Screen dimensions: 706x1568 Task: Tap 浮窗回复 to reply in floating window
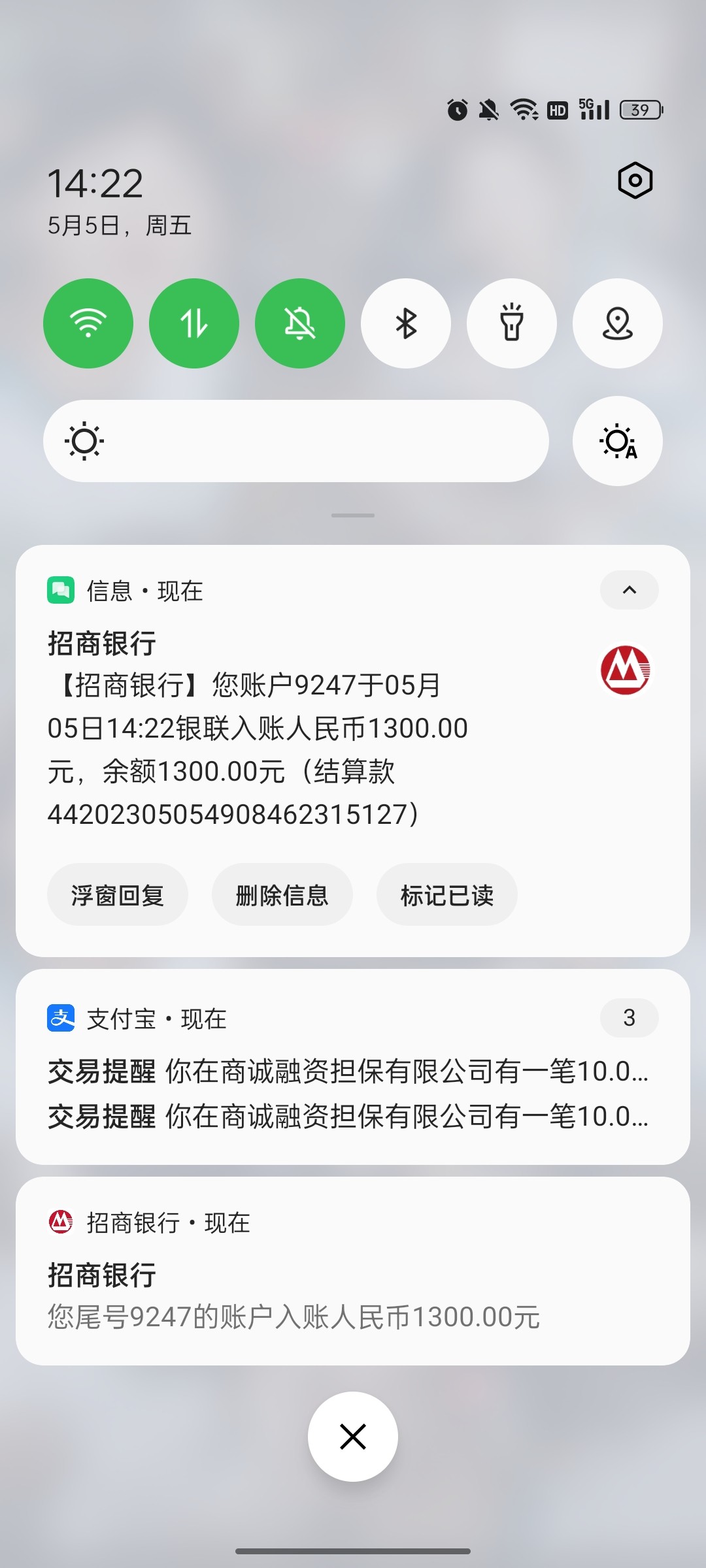(118, 895)
